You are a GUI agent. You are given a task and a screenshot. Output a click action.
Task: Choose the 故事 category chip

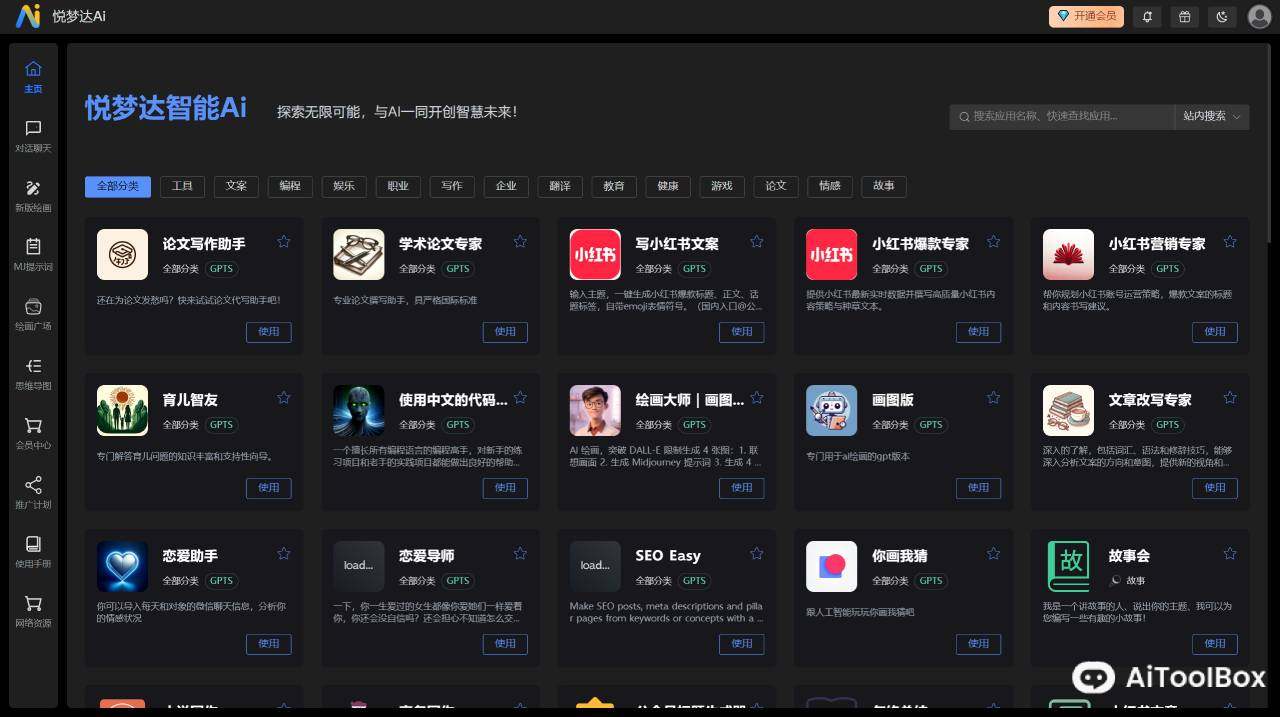[884, 186]
